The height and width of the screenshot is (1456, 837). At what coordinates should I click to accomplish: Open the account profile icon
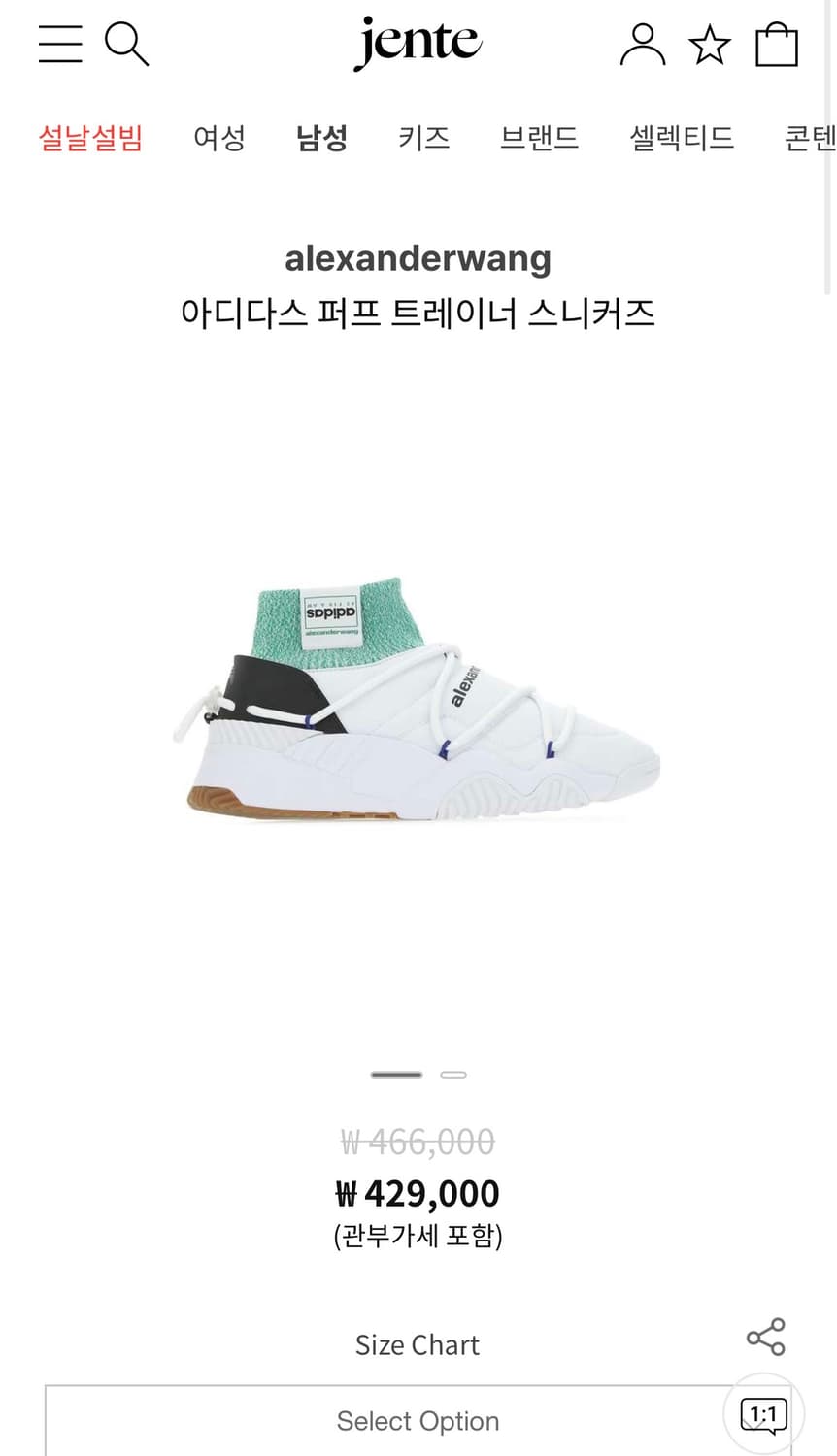[x=640, y=44]
